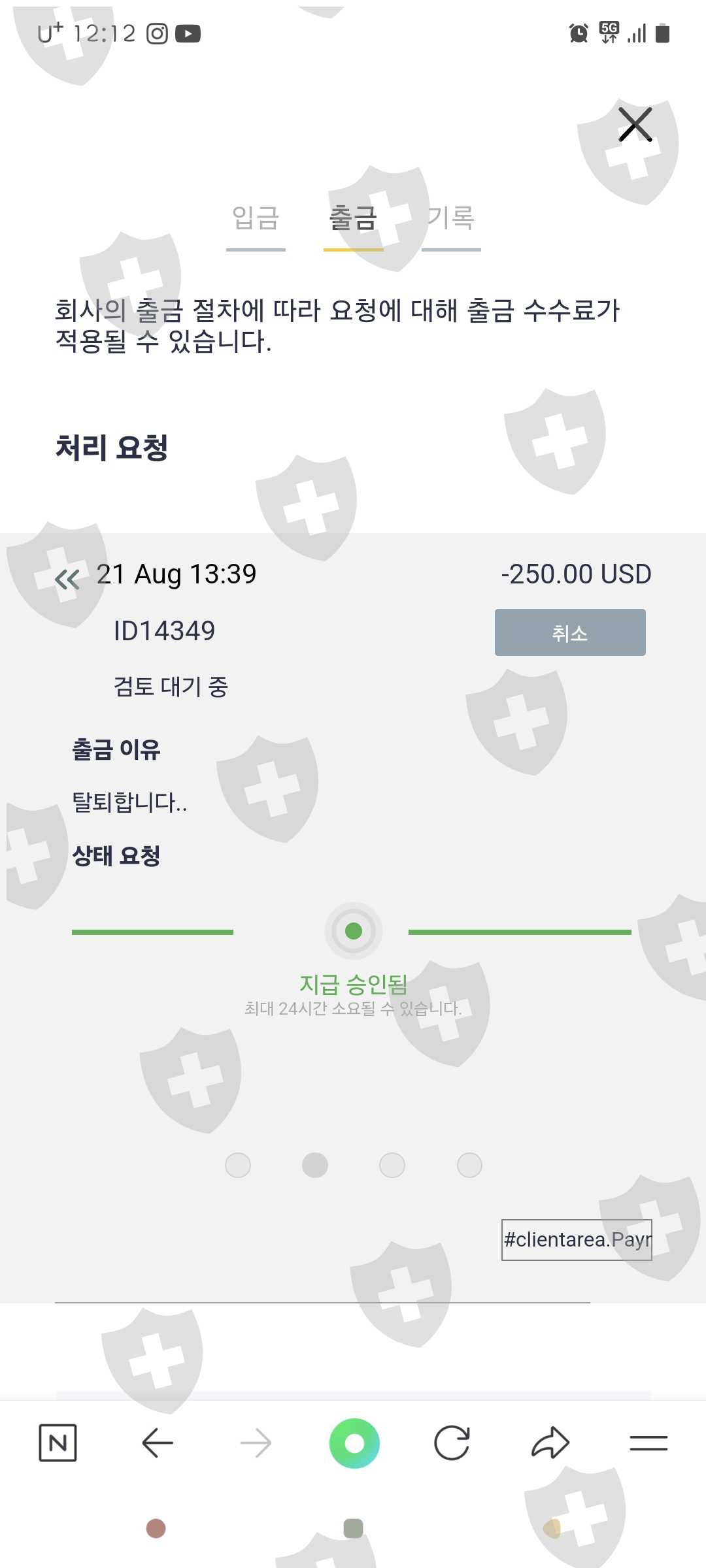Collapse the 21 Aug 13:39 request details
Viewport: 706px width, 1568px height.
point(67,580)
